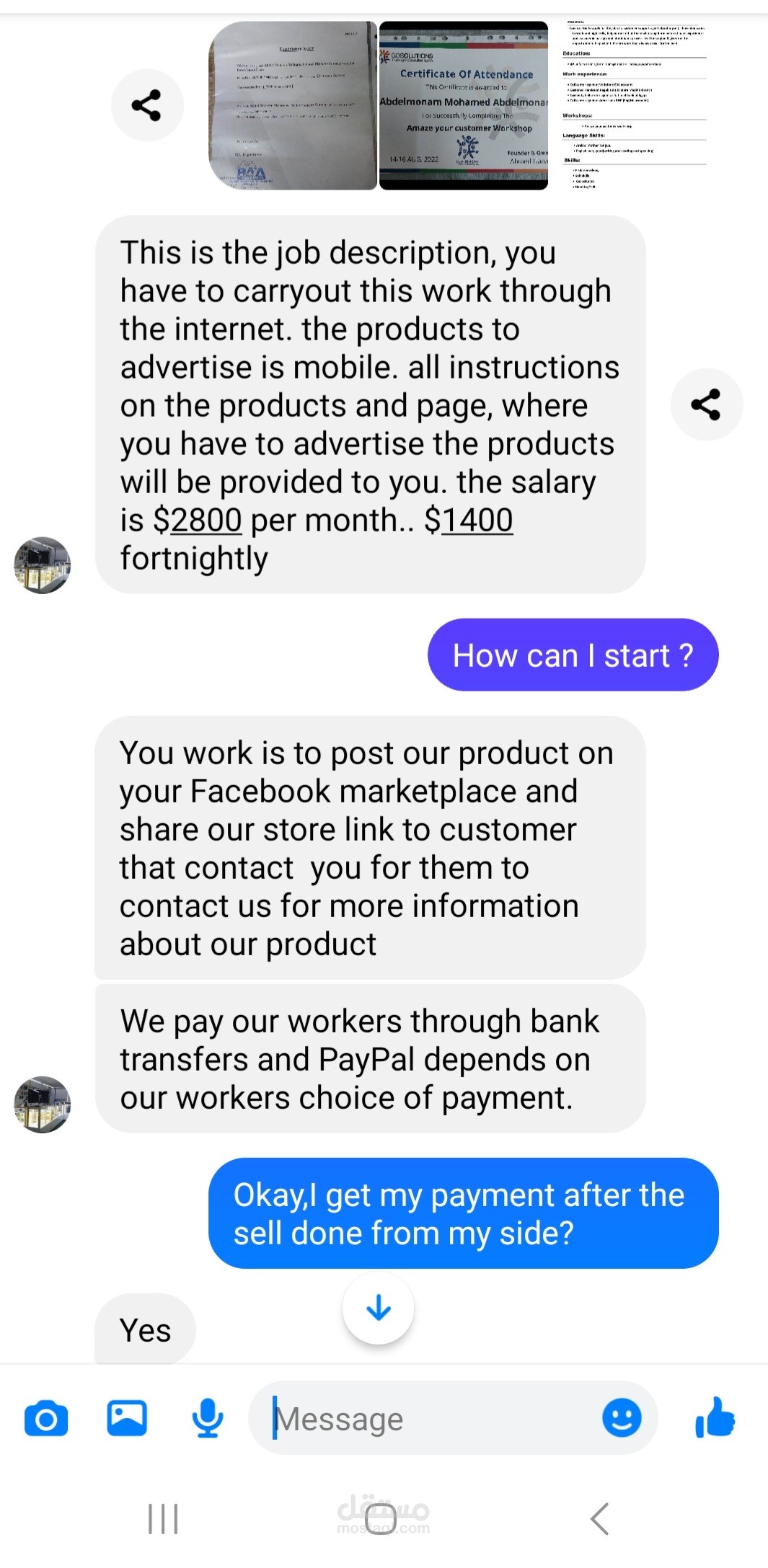Open the gallery image picker
The image size is (768, 1568).
point(127,1418)
